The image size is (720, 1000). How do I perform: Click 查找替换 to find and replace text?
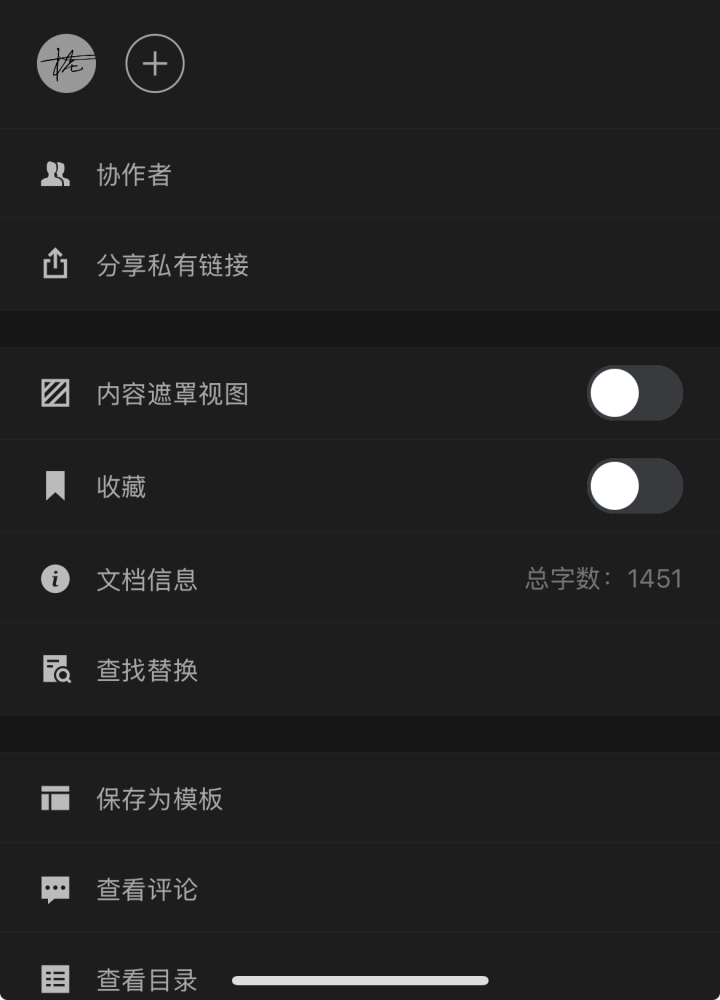coord(146,670)
